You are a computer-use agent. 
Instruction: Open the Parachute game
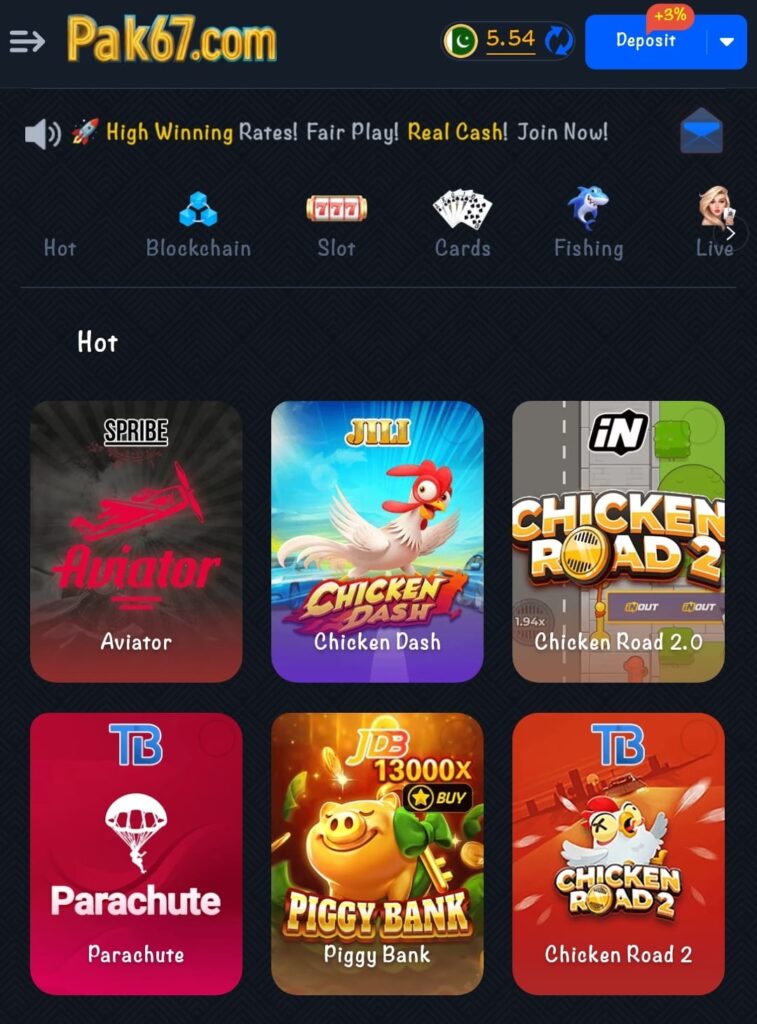coord(136,853)
